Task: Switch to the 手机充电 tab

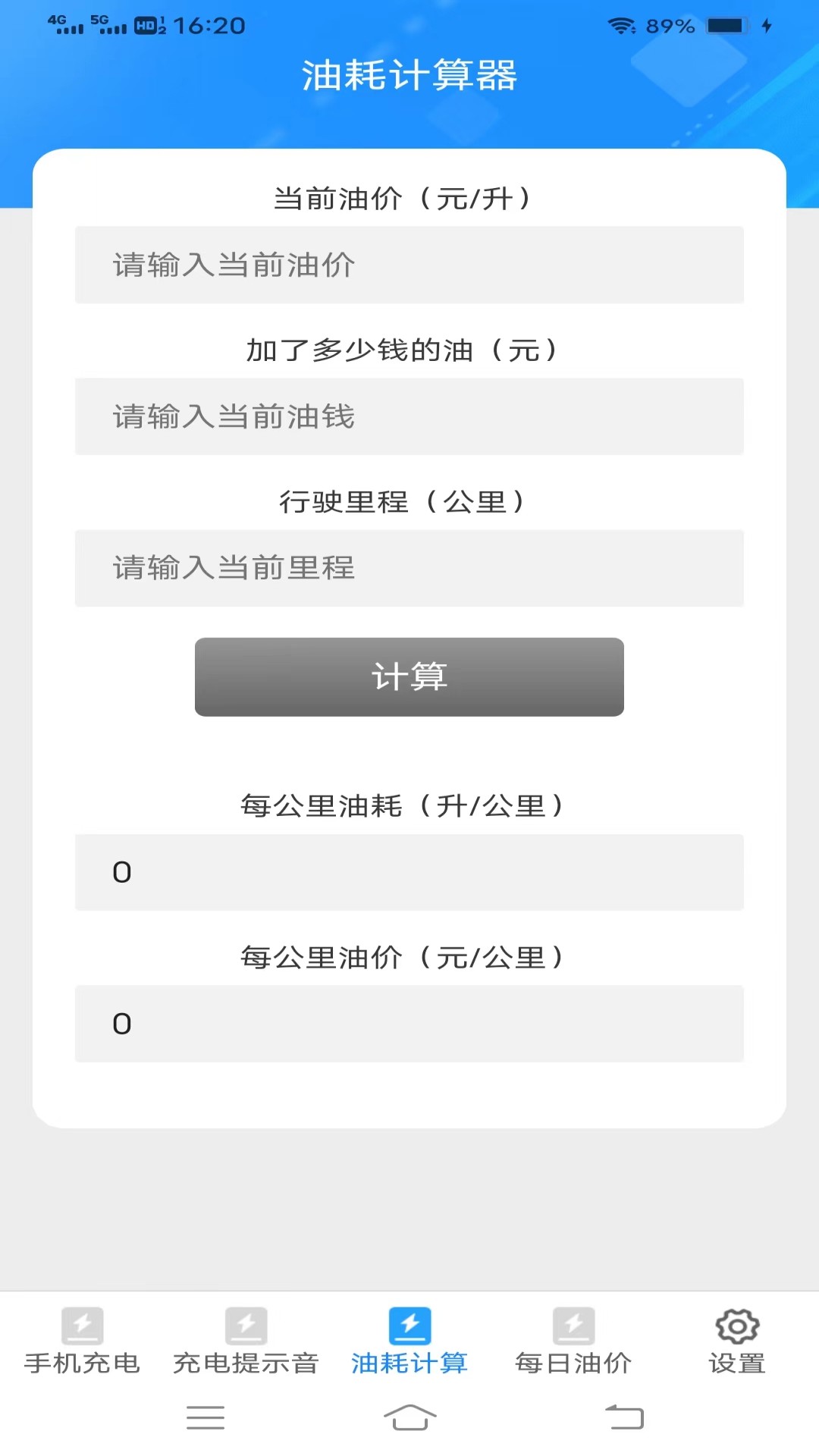Action: click(82, 1341)
